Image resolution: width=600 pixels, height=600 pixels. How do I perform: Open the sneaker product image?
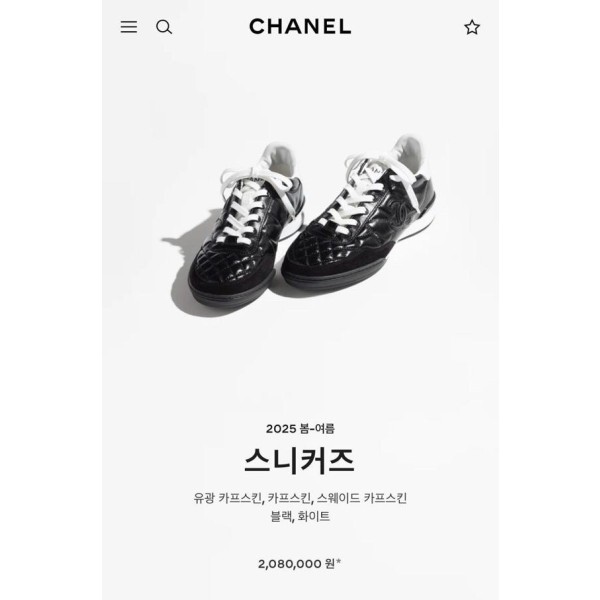[300, 225]
